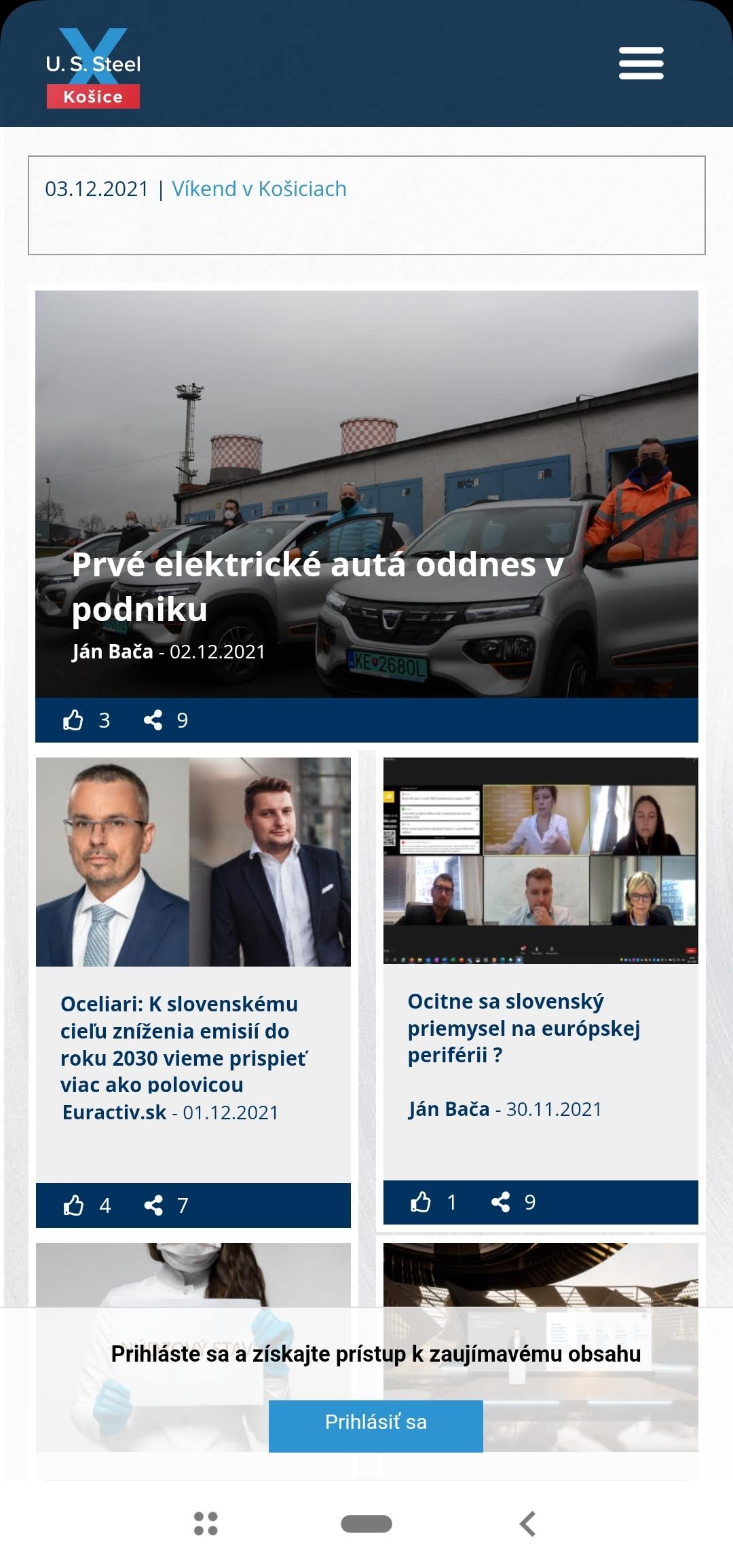
Task: Go to the U. S. Steel Košice homepage logo
Action: click(93, 69)
